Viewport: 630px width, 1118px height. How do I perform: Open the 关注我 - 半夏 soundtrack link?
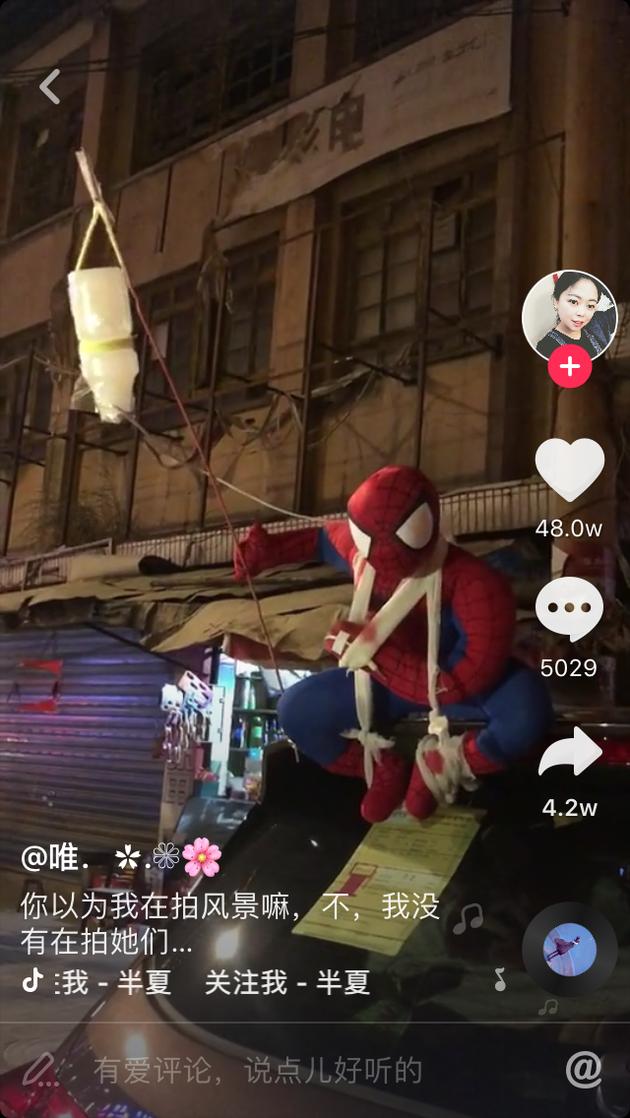pyautogui.click(x=287, y=982)
